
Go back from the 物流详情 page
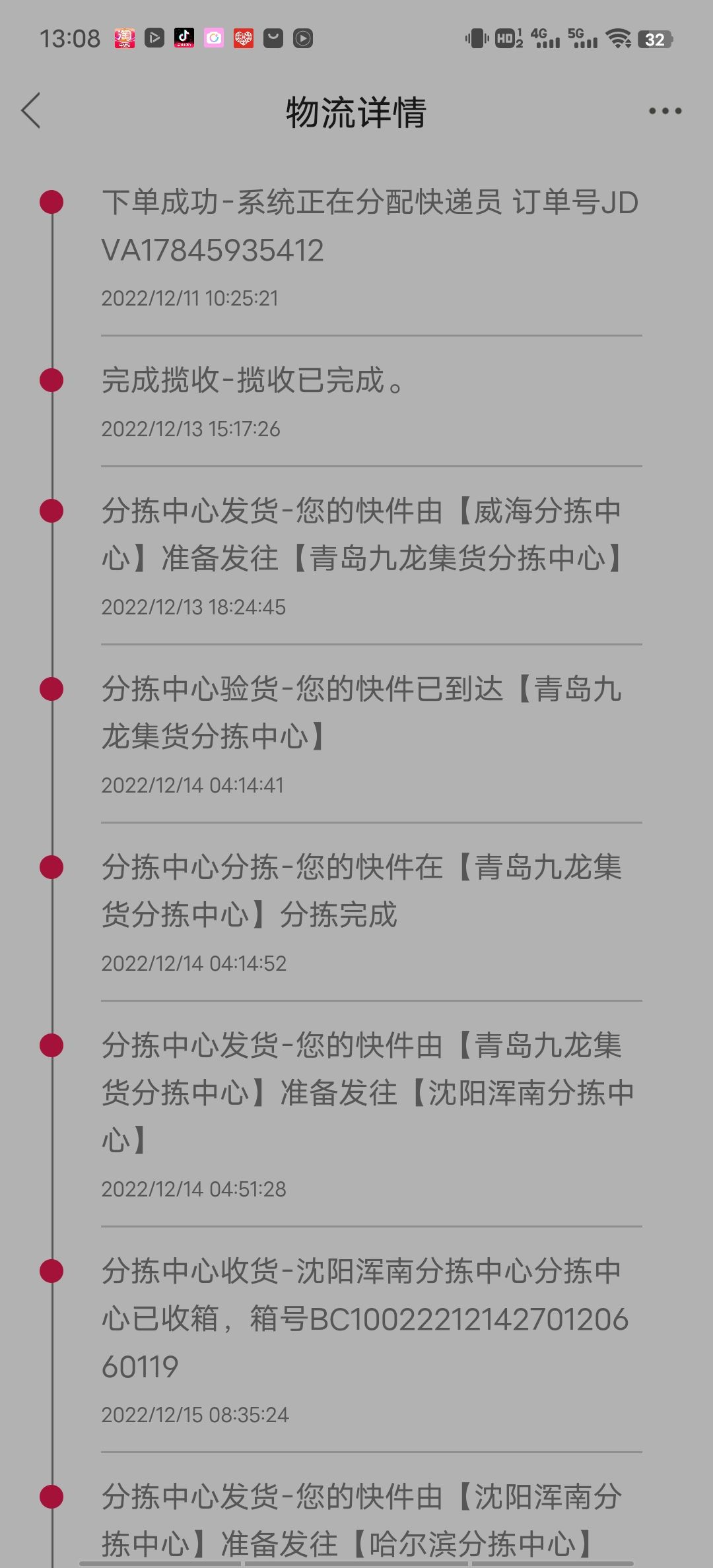[x=30, y=110]
